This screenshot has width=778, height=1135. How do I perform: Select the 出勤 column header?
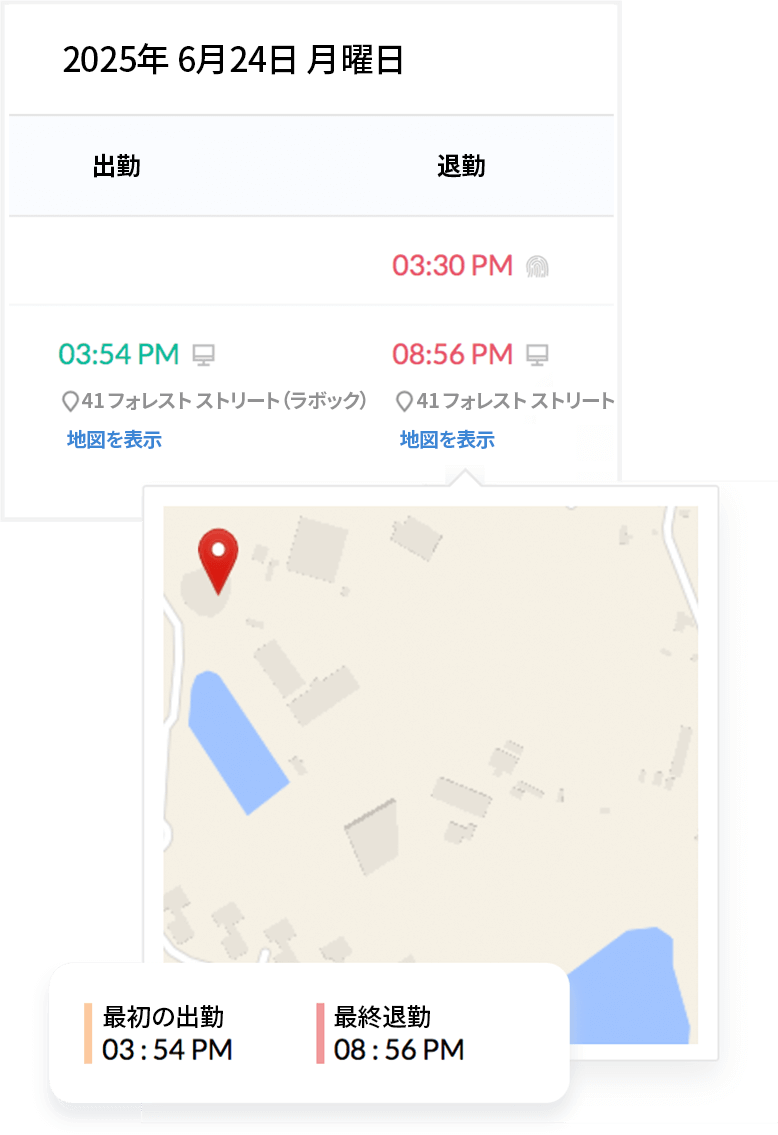(115, 167)
